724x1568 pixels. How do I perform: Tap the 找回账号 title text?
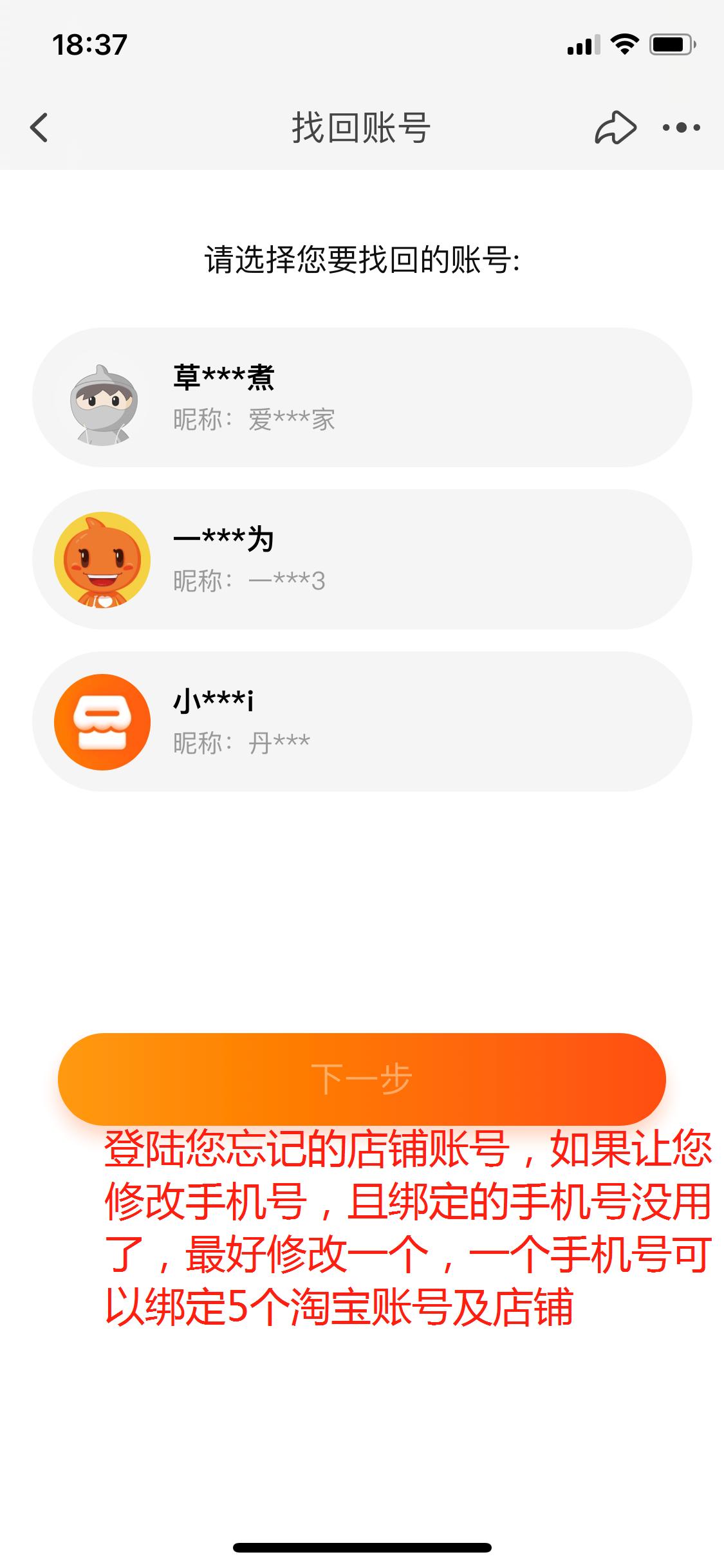(362, 127)
